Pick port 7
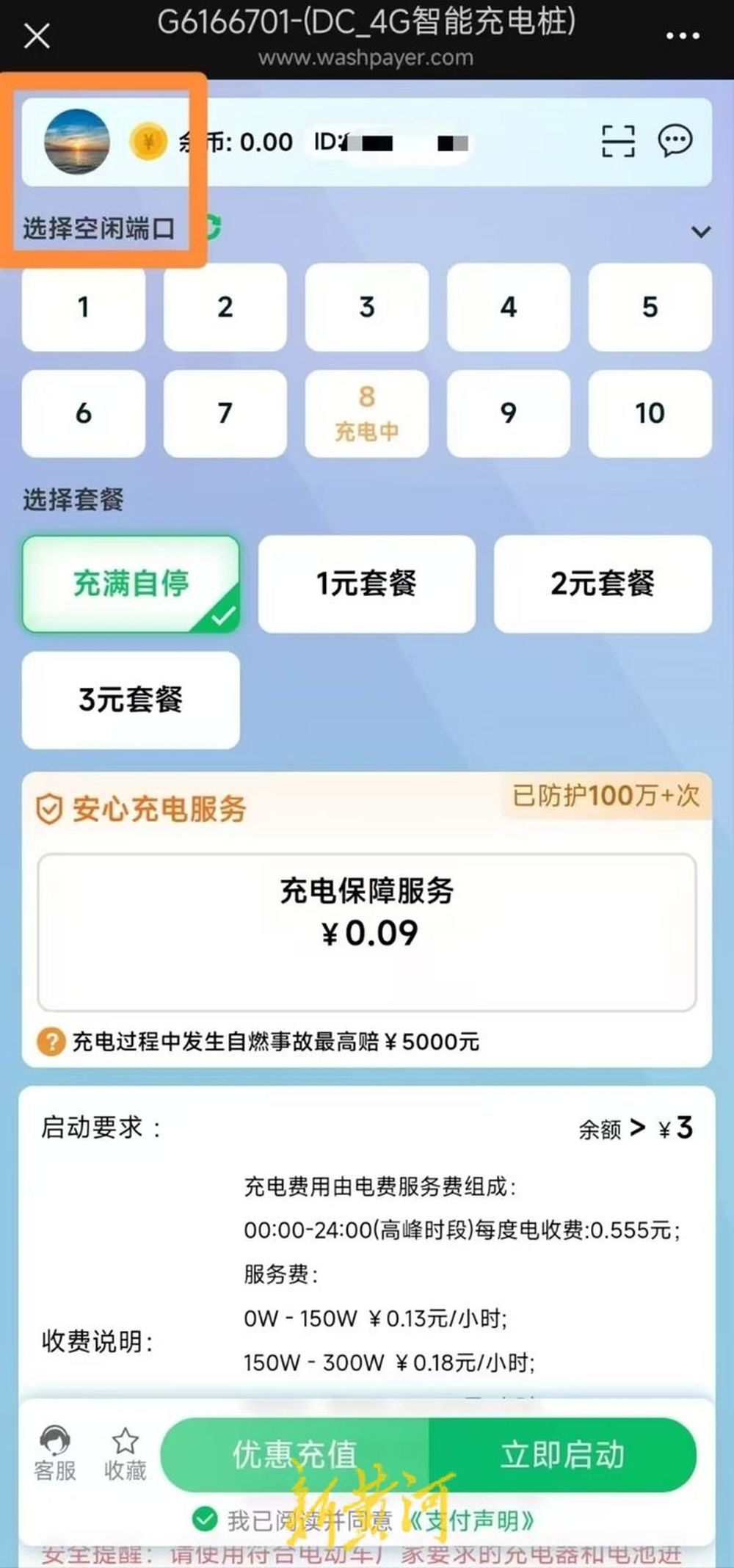 click(x=225, y=413)
